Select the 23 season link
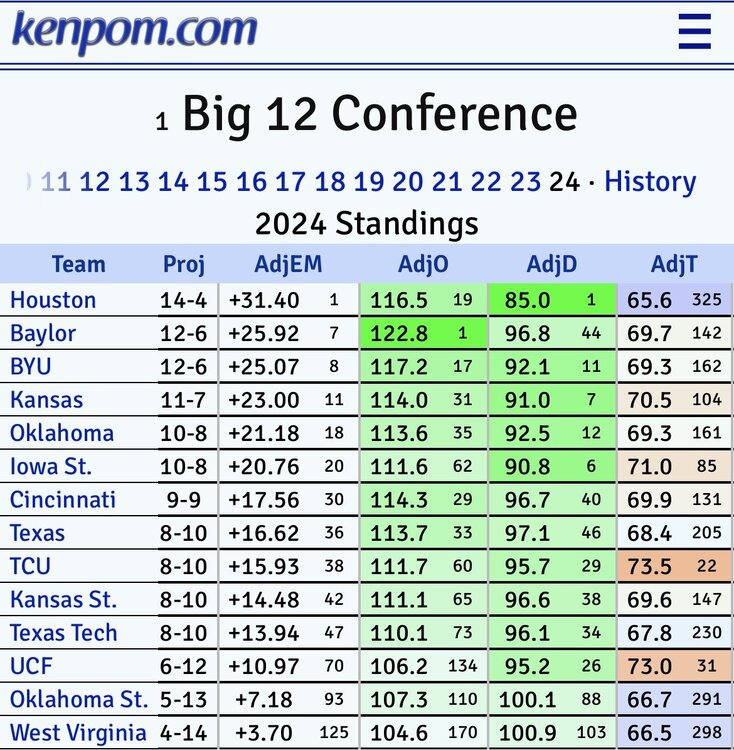734x750 pixels. (x=525, y=182)
